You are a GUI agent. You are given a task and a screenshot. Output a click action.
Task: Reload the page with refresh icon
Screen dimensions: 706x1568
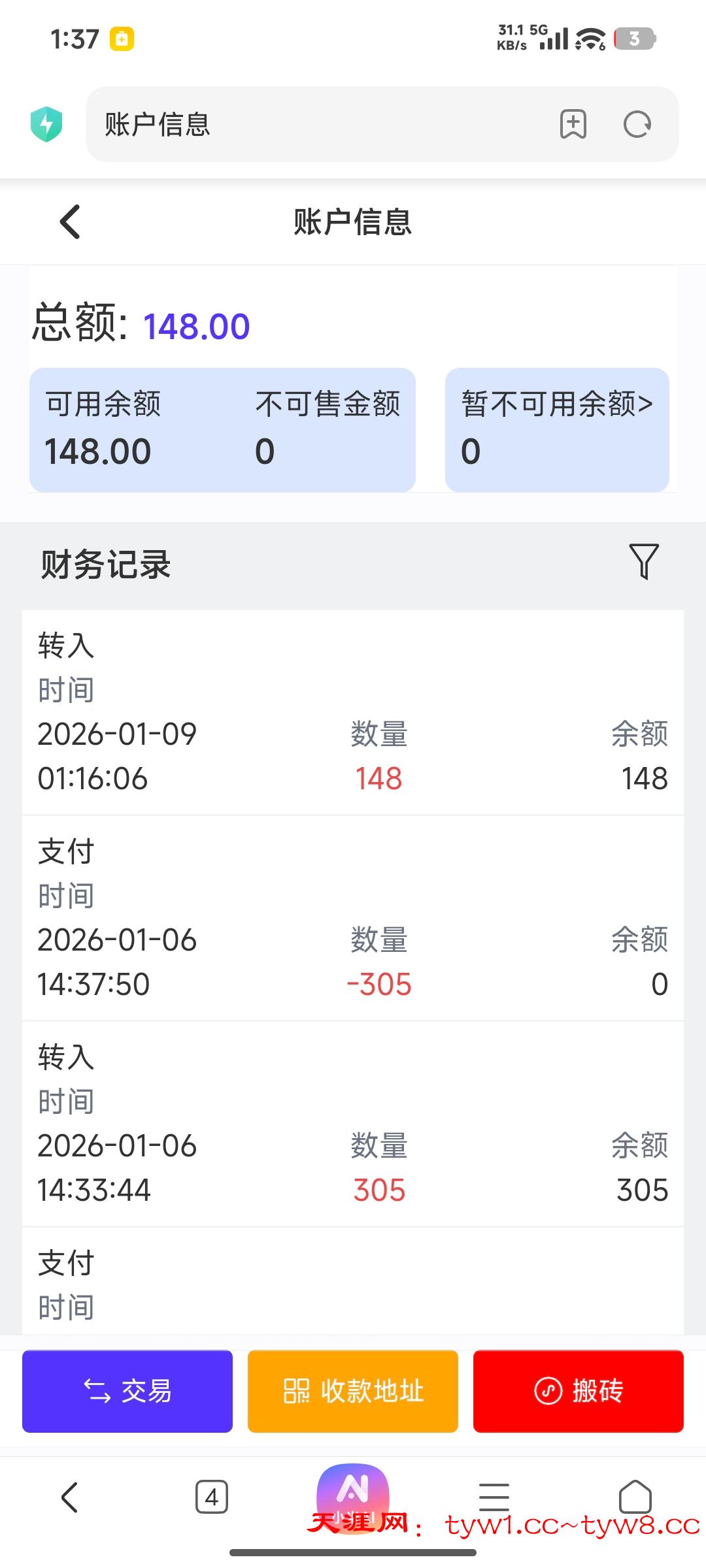(637, 124)
